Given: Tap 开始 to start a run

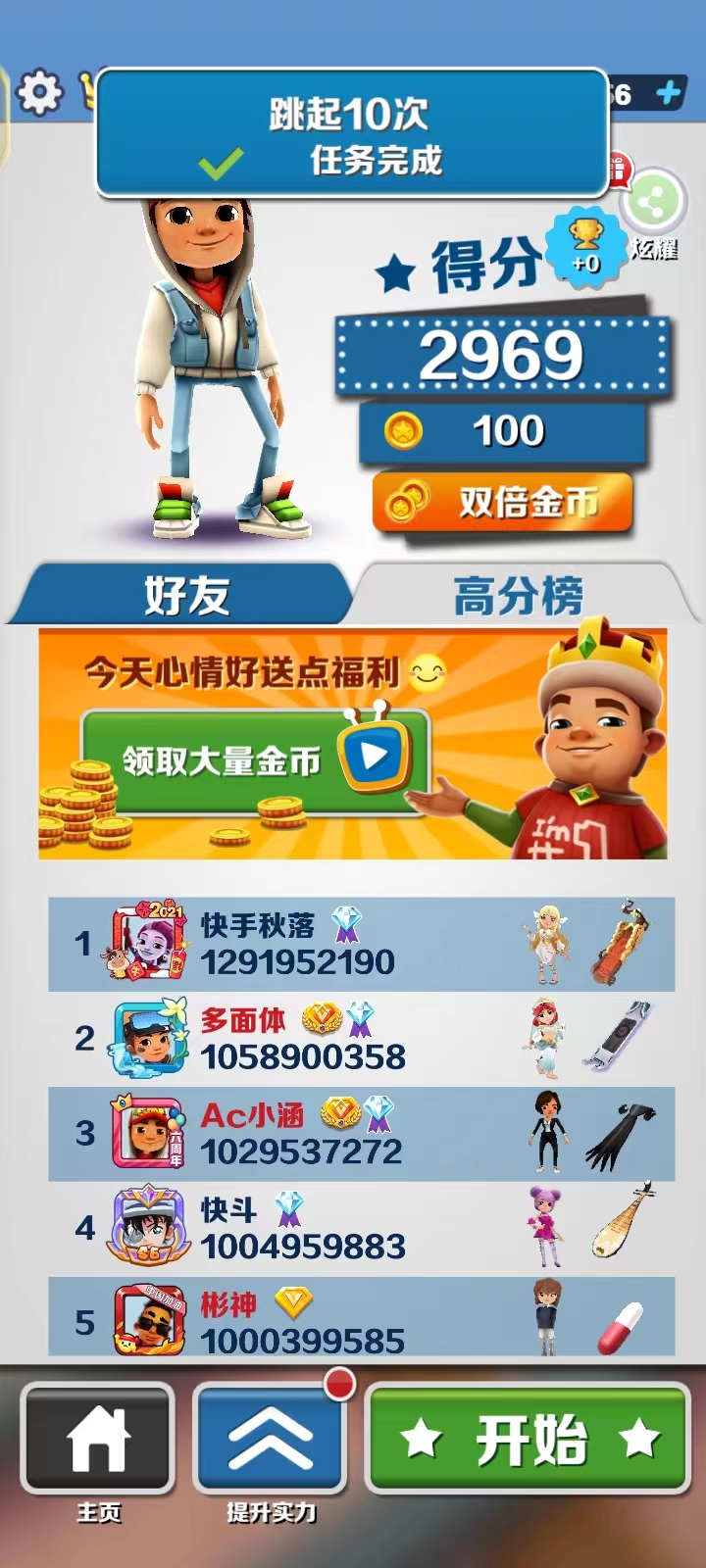Looking at the screenshot, I should pos(529,1439).
